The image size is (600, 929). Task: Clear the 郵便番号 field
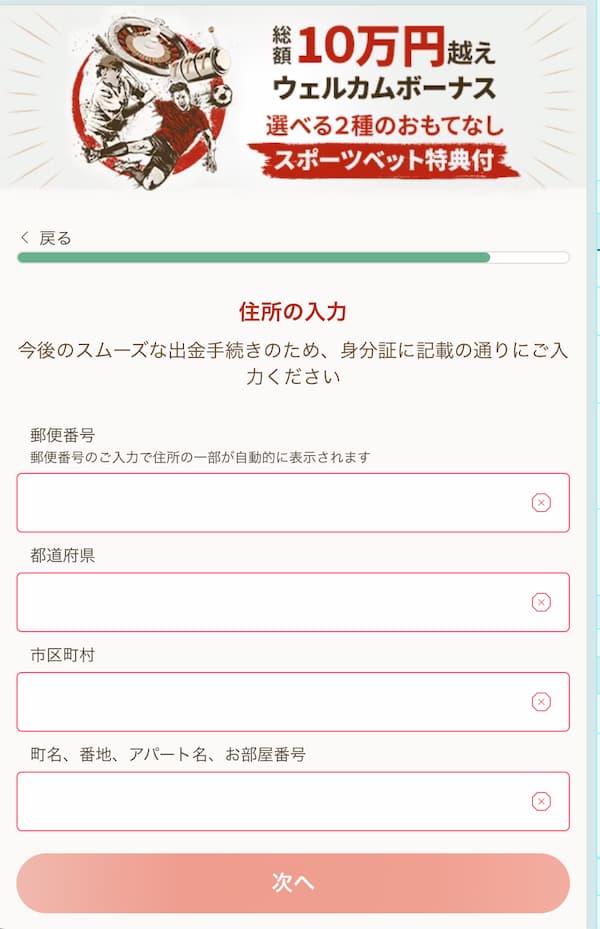pos(541,503)
